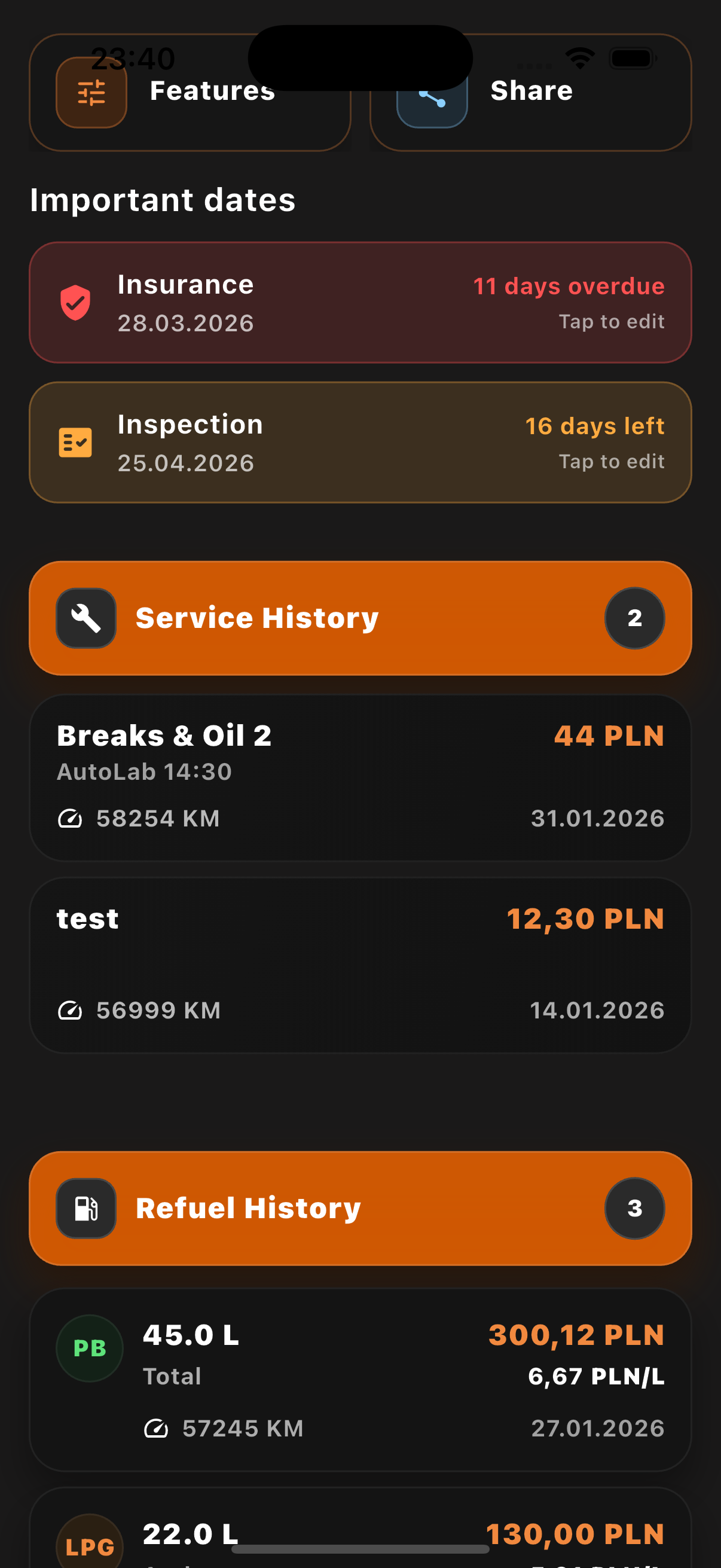The width and height of the screenshot is (721, 1568).
Task: Open the test service entry
Action: click(x=360, y=965)
